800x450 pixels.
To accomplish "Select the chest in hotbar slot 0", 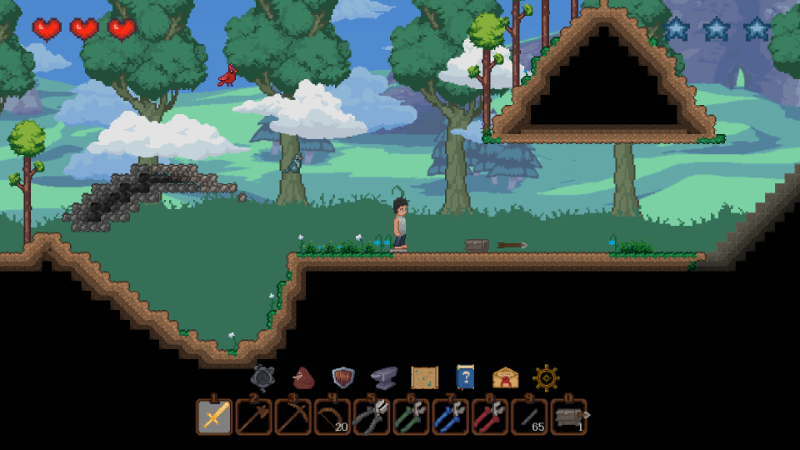I will (x=568, y=416).
